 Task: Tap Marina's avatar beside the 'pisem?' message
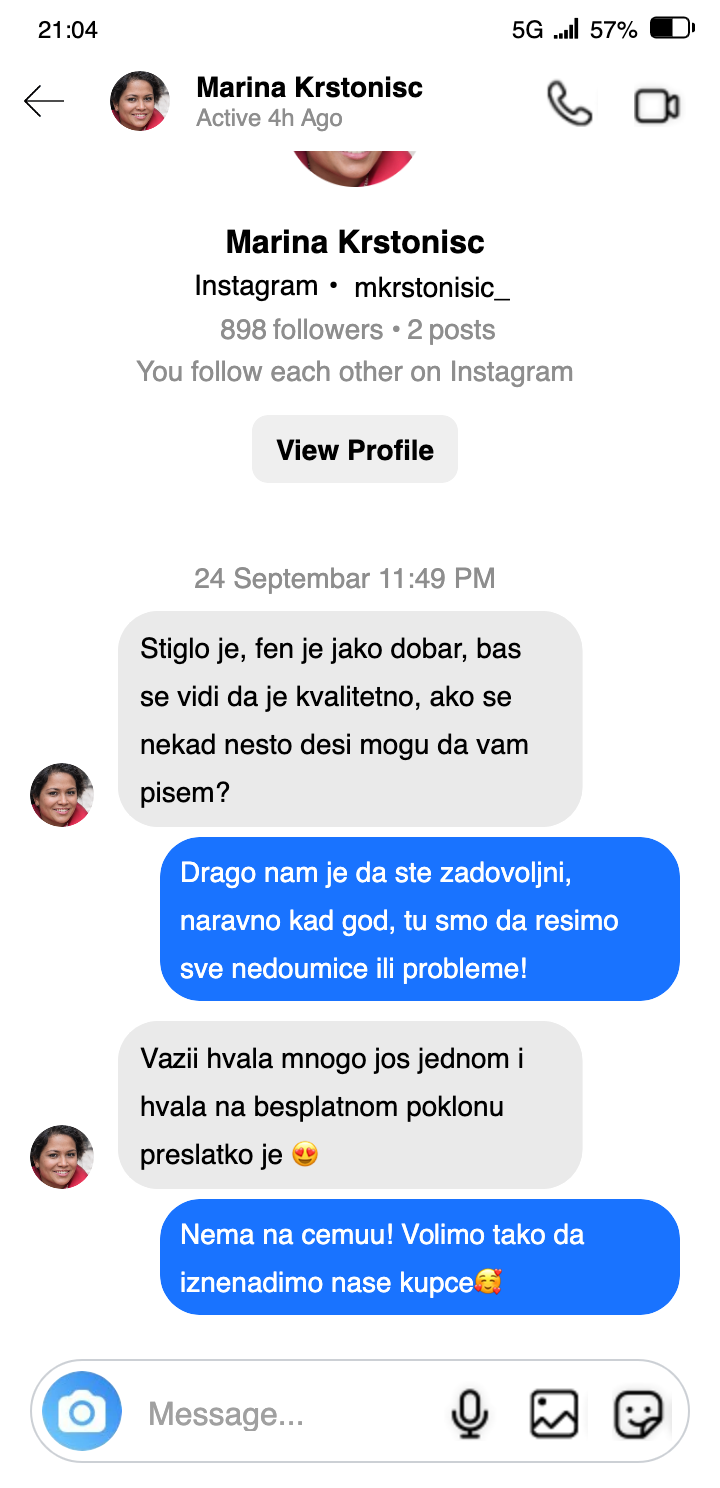[x=62, y=795]
